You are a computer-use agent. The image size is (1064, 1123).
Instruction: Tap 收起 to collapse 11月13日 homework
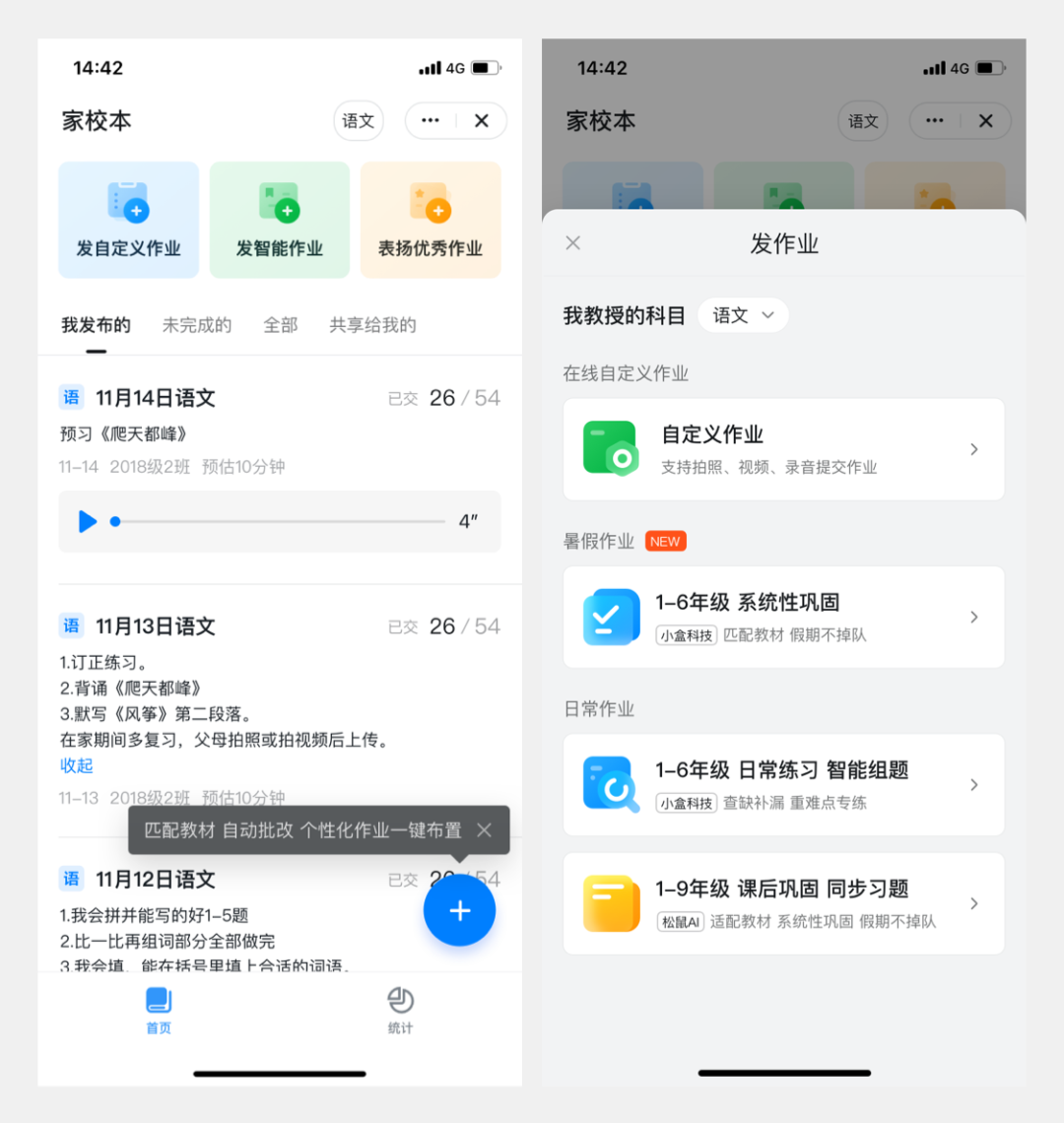pos(77,765)
